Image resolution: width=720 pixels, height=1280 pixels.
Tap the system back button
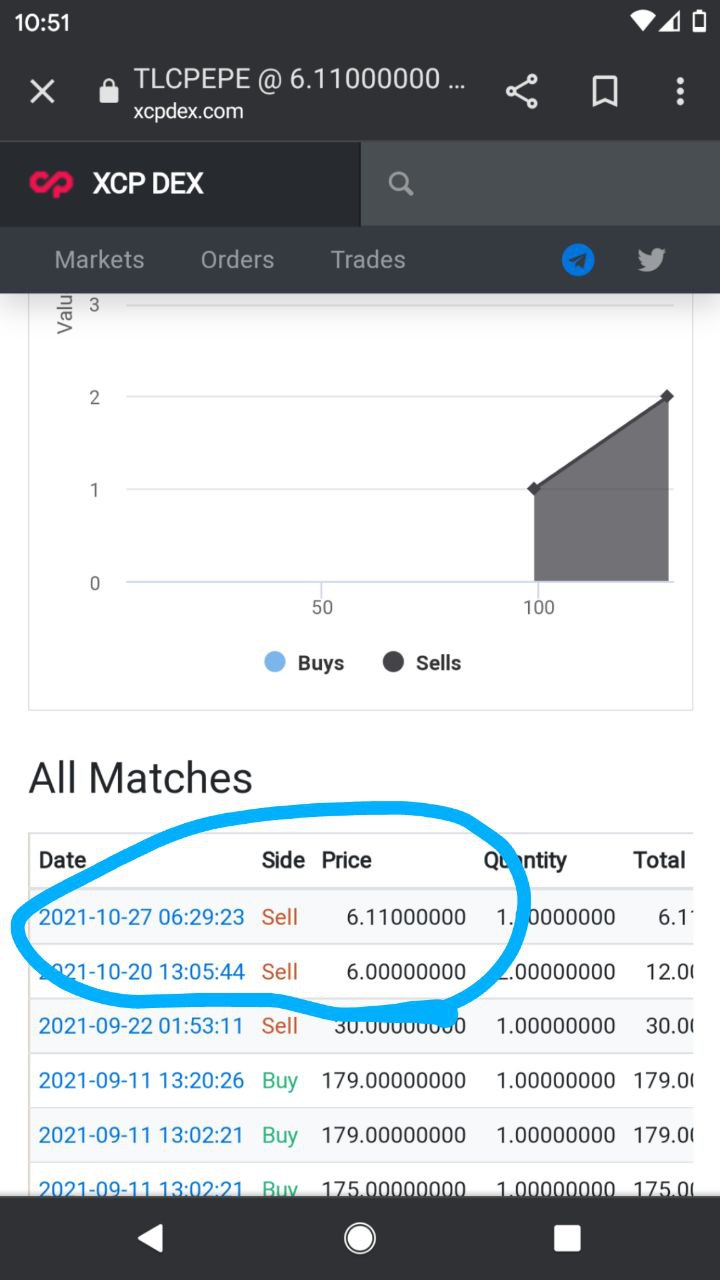[x=151, y=1238]
